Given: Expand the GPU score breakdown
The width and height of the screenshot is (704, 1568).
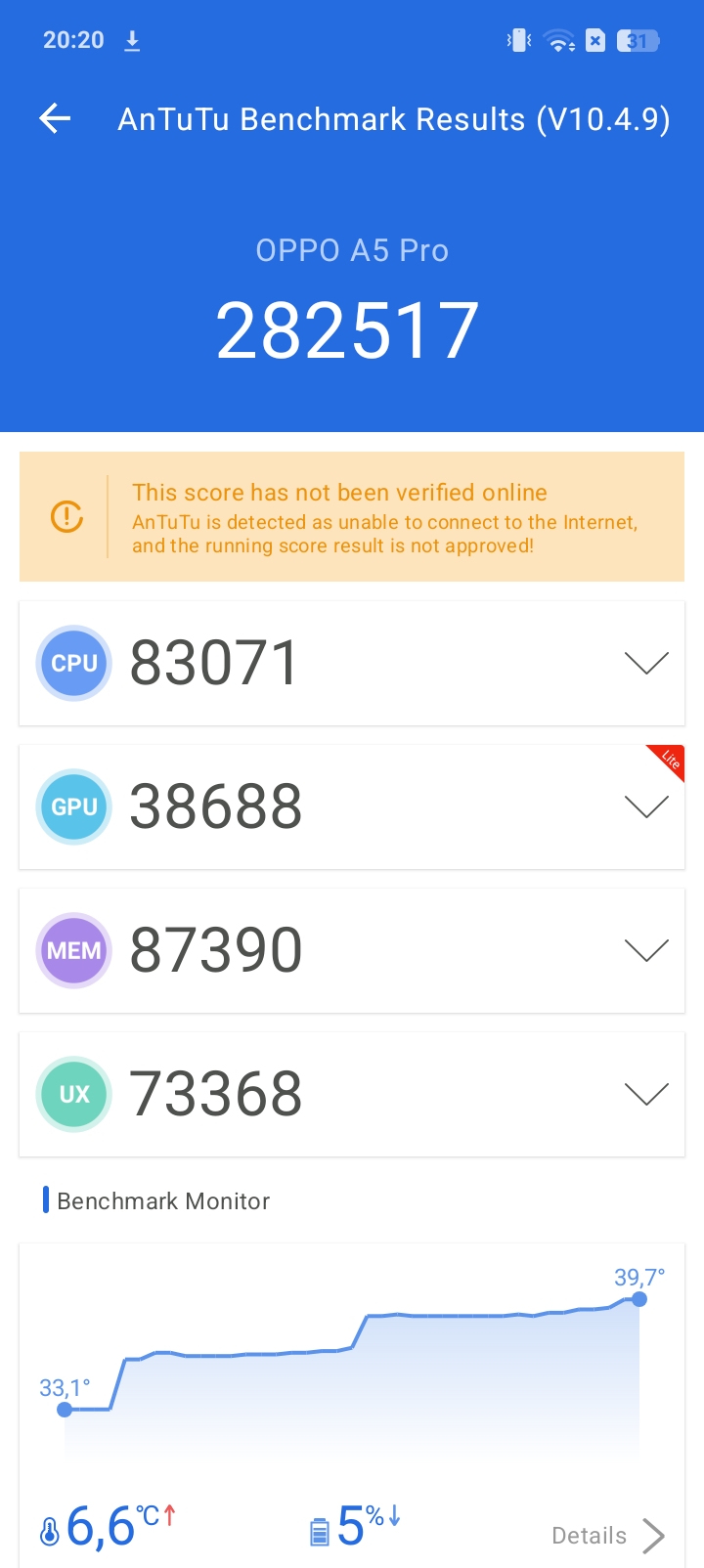Looking at the screenshot, I should coord(646,806).
